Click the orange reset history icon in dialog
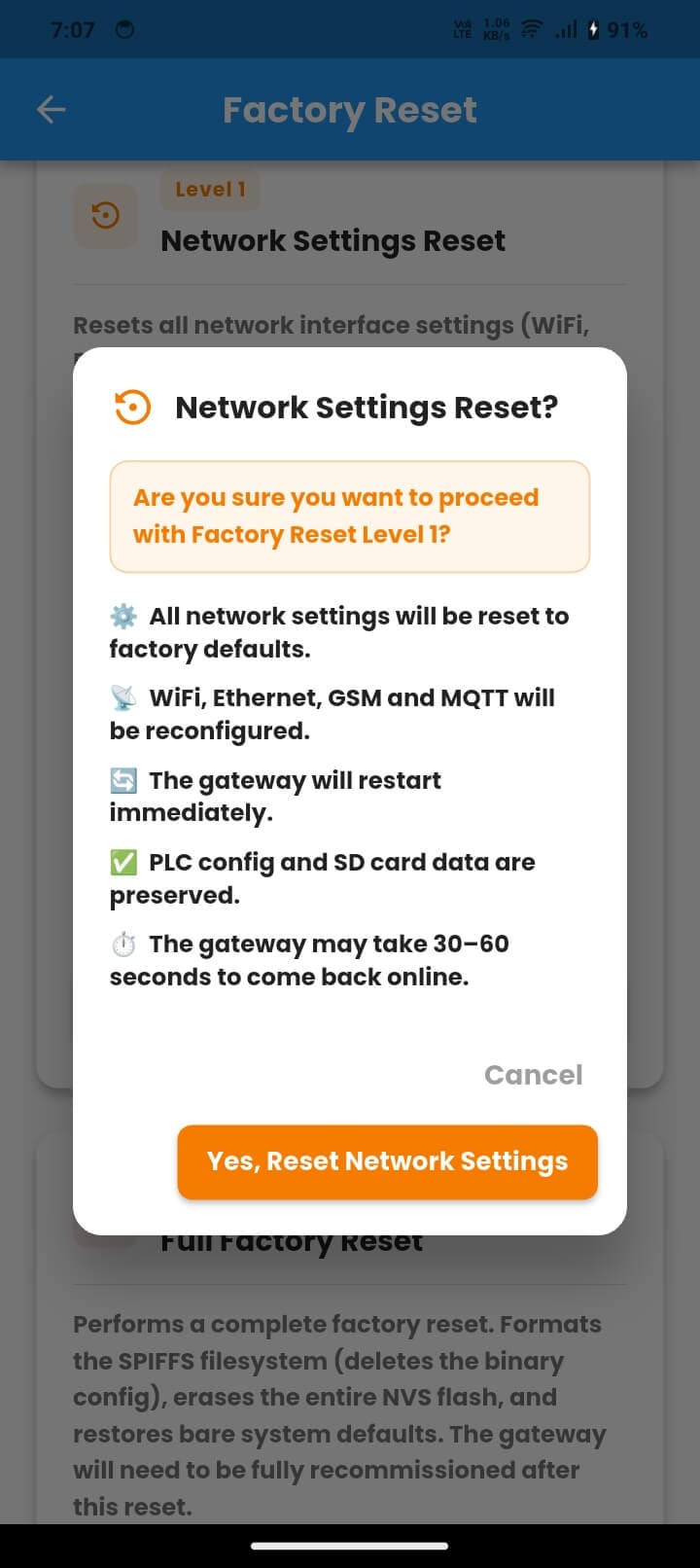The width and height of the screenshot is (700, 1568). [131, 407]
